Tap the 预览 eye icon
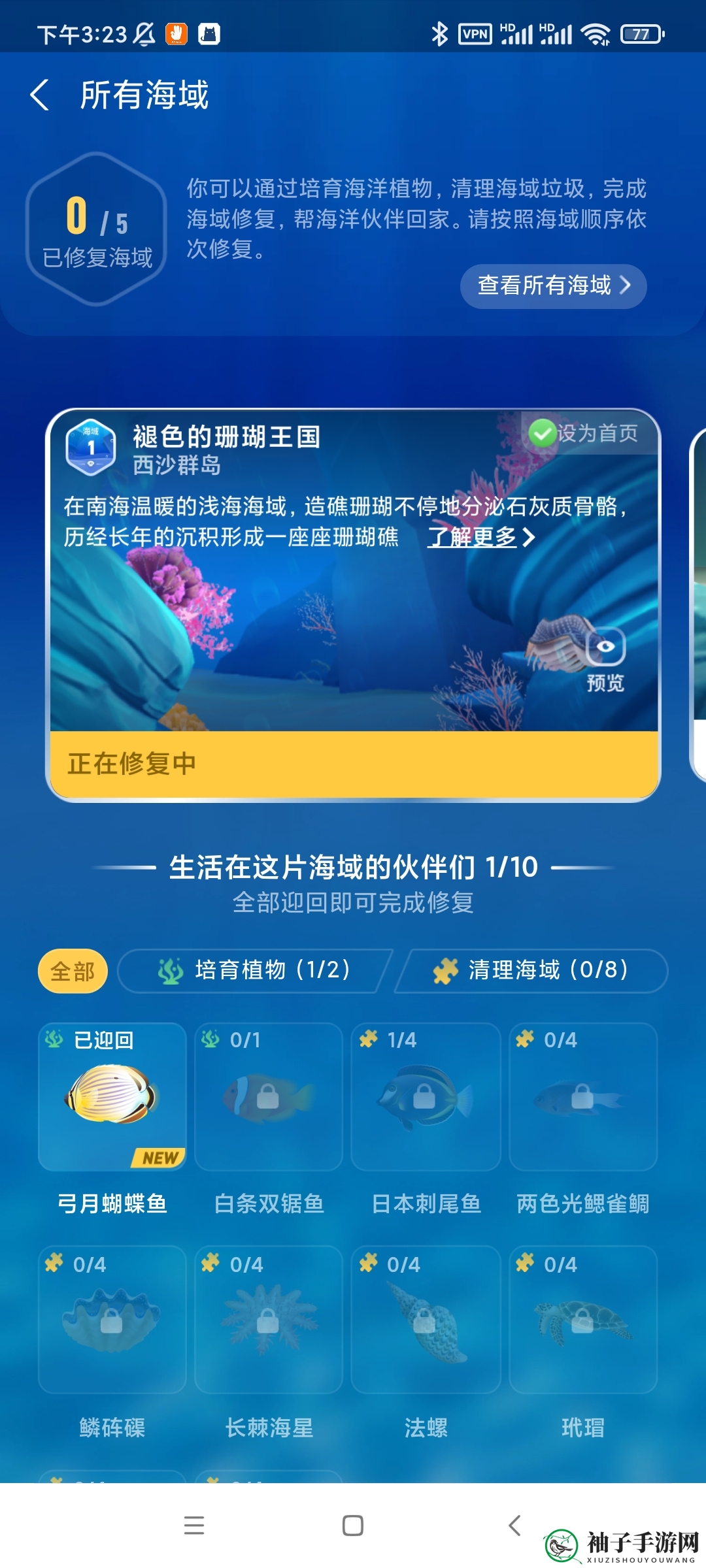This screenshot has height=1568, width=706. click(x=605, y=647)
